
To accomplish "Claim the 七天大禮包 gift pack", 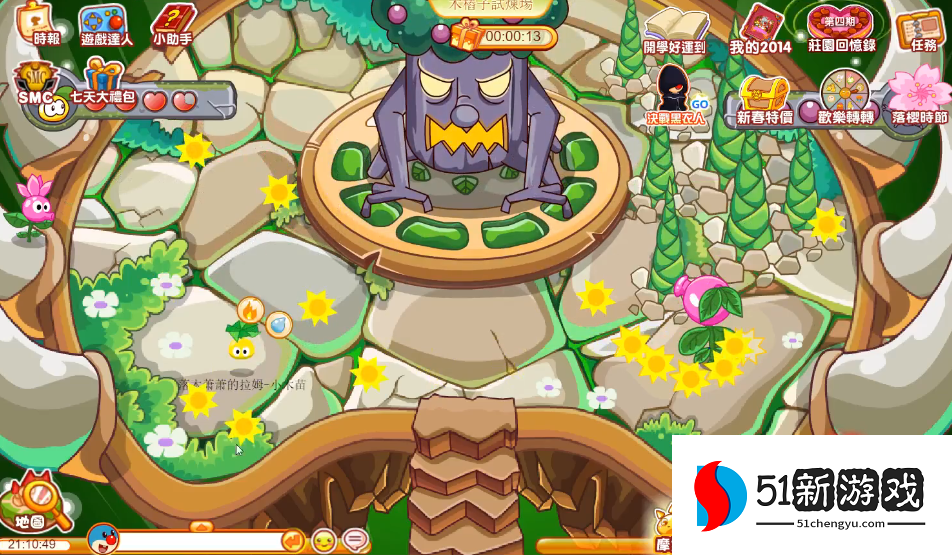I will coord(104,86).
